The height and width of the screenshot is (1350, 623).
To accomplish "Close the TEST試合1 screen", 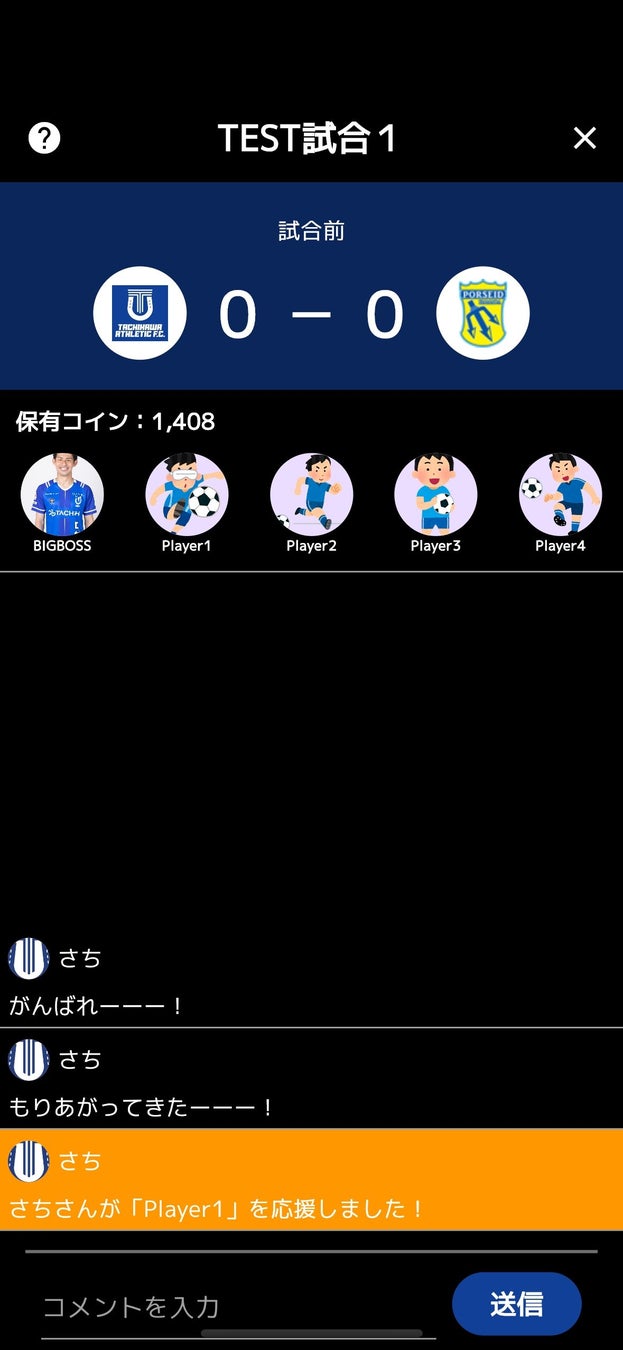I will pos(584,138).
